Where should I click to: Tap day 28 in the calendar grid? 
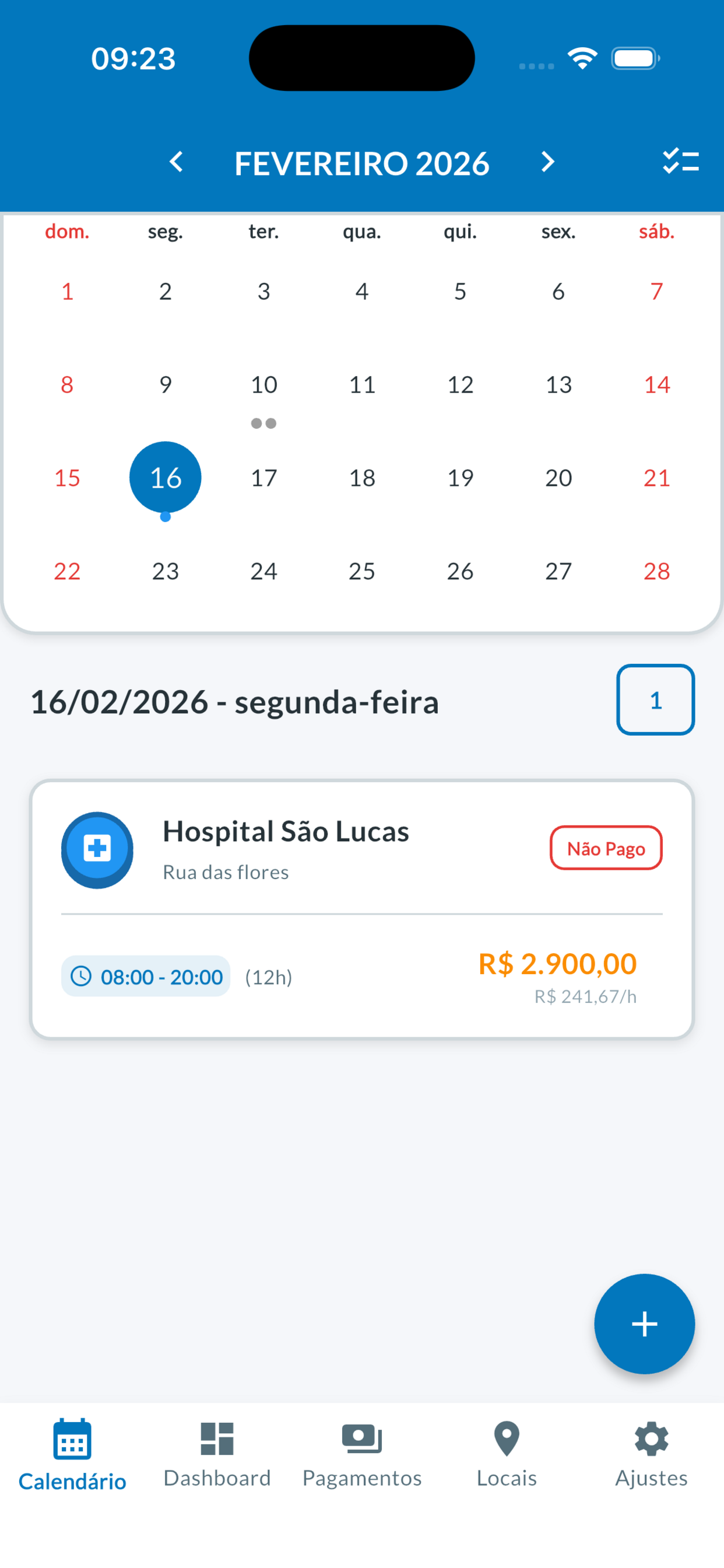coord(655,571)
